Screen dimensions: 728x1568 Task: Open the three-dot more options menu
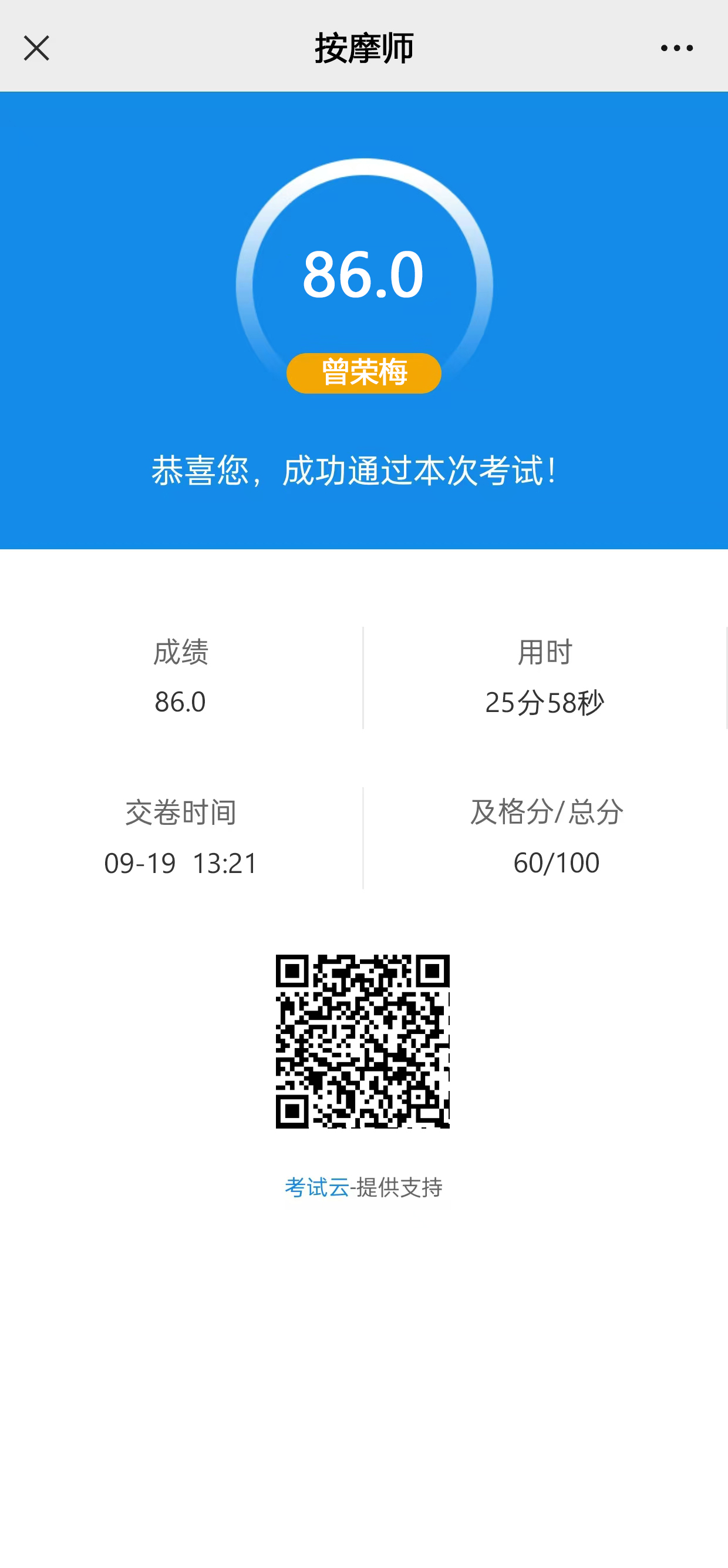tap(676, 48)
